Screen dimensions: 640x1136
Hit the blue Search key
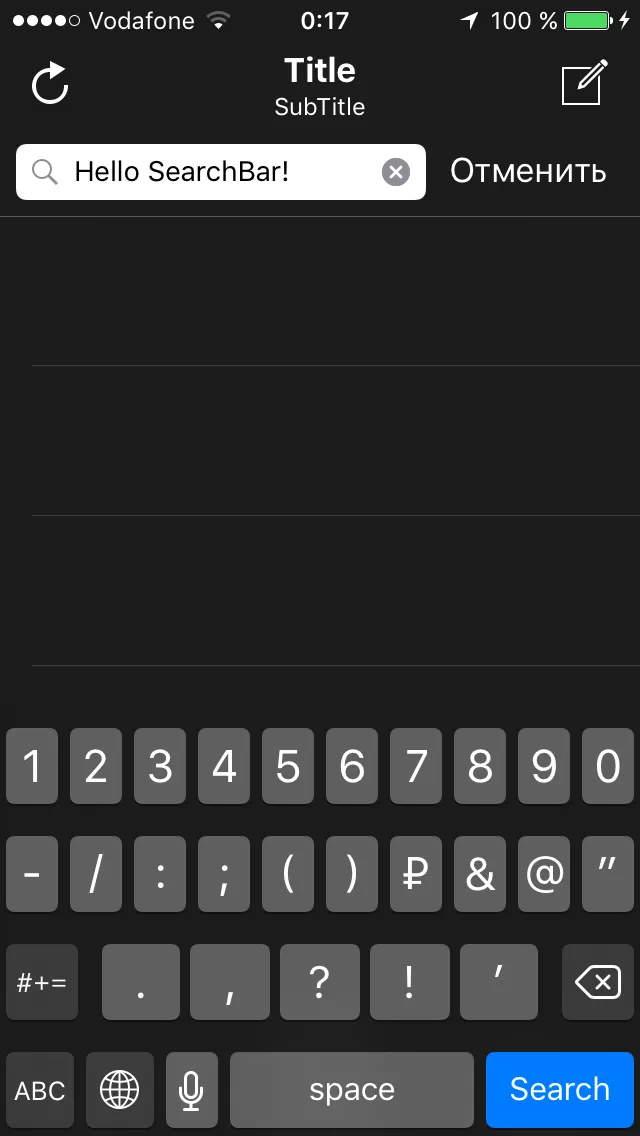point(560,1089)
